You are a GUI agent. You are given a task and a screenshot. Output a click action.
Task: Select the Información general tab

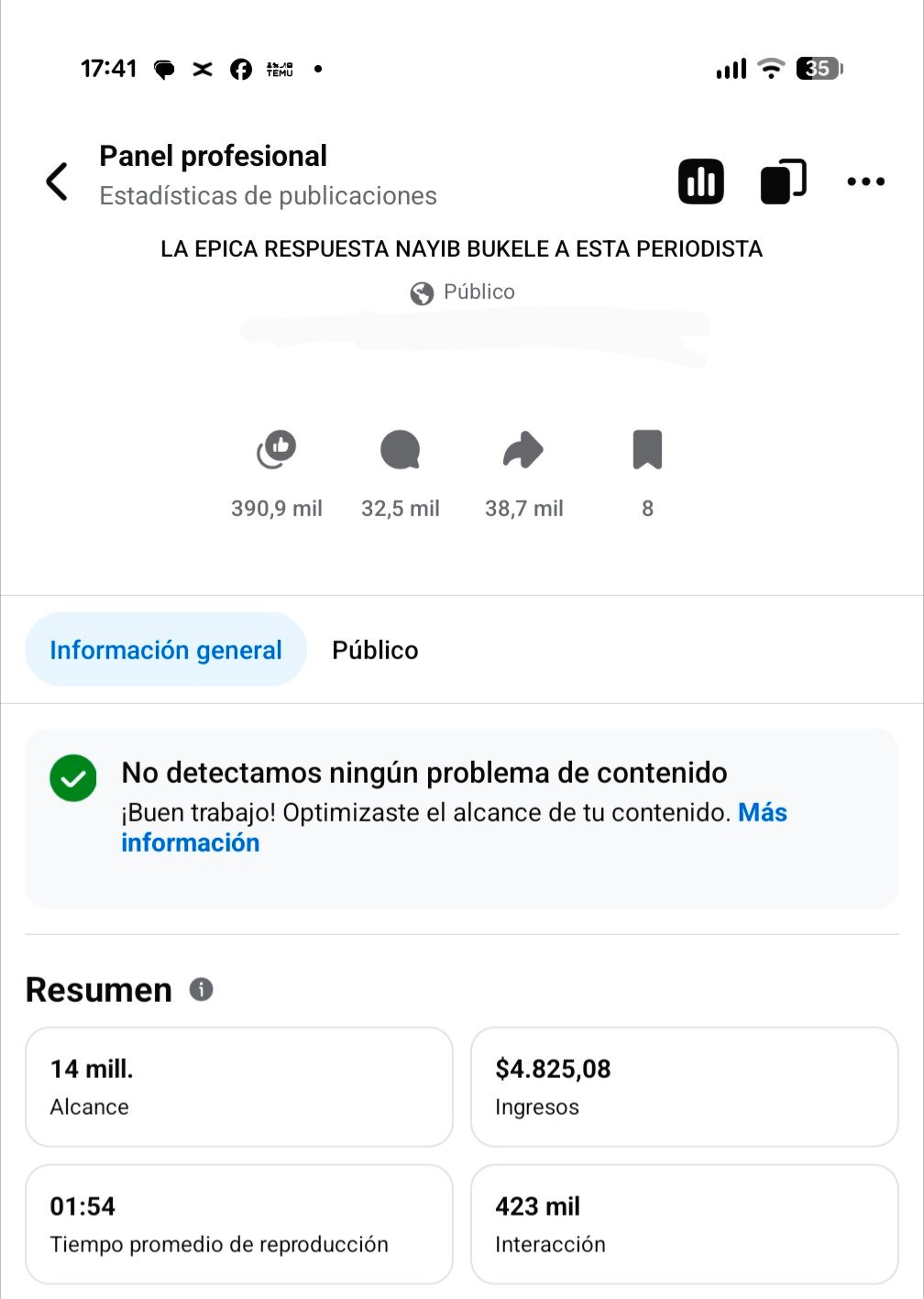tap(166, 649)
